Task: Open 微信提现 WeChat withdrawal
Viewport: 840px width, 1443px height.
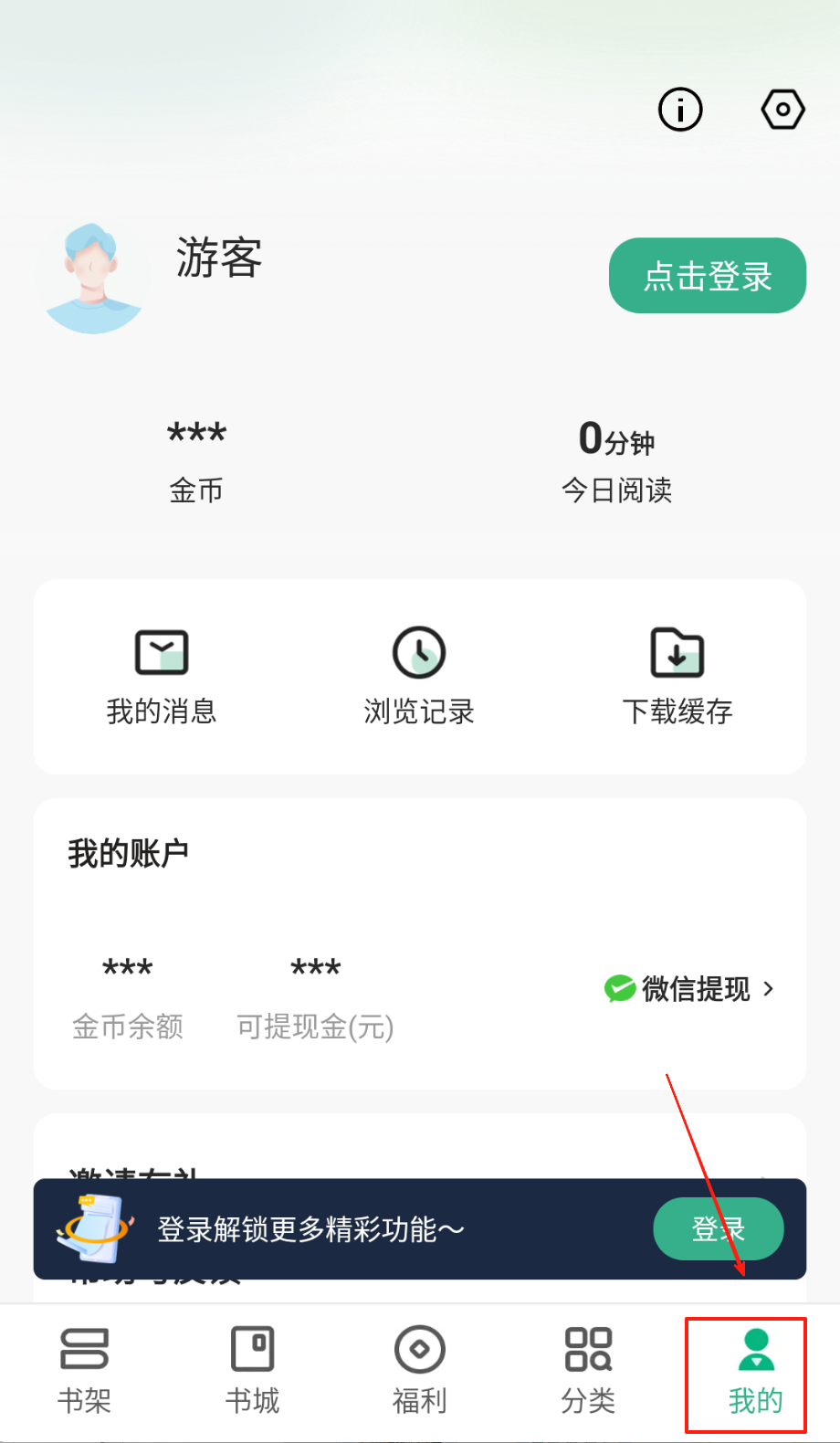Action: tap(690, 988)
